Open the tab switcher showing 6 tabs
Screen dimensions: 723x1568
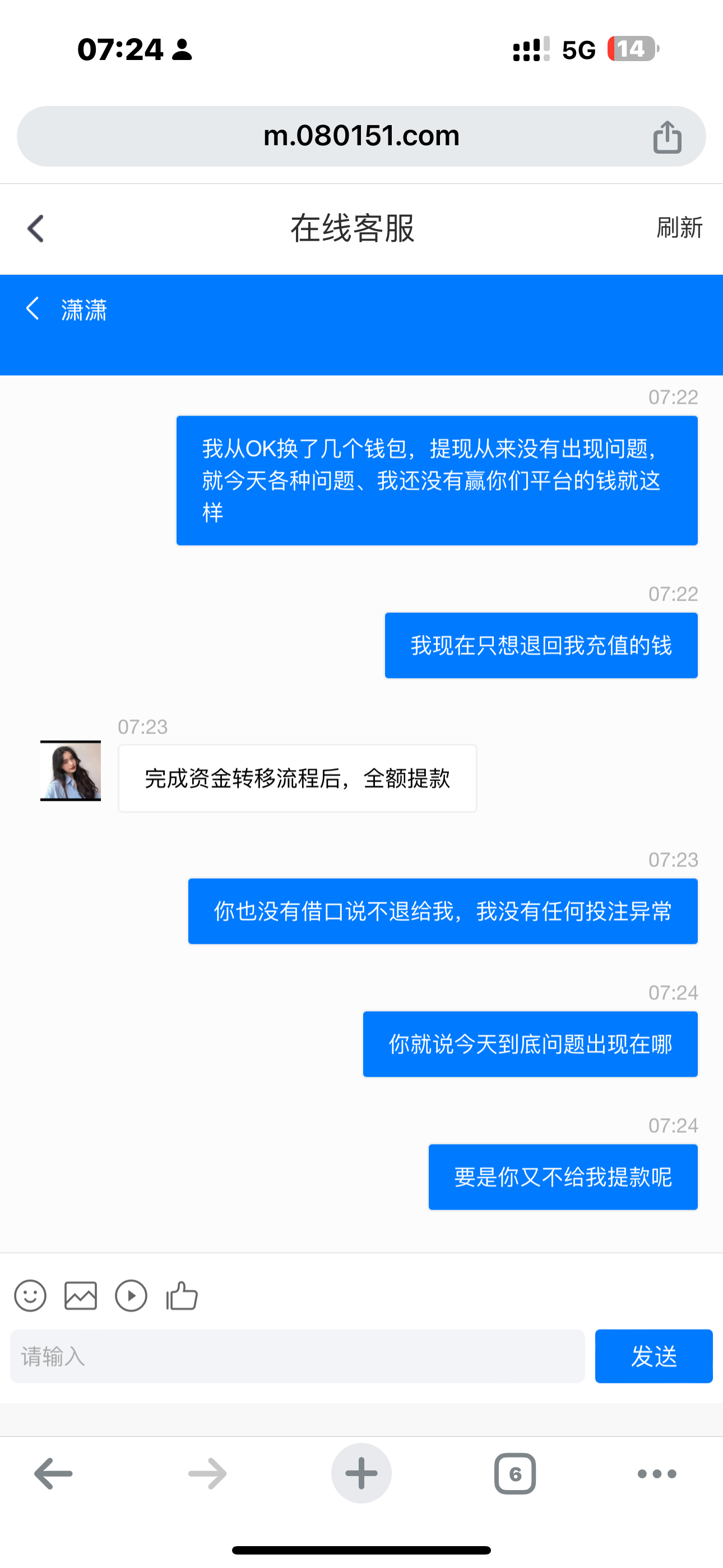(x=515, y=1473)
